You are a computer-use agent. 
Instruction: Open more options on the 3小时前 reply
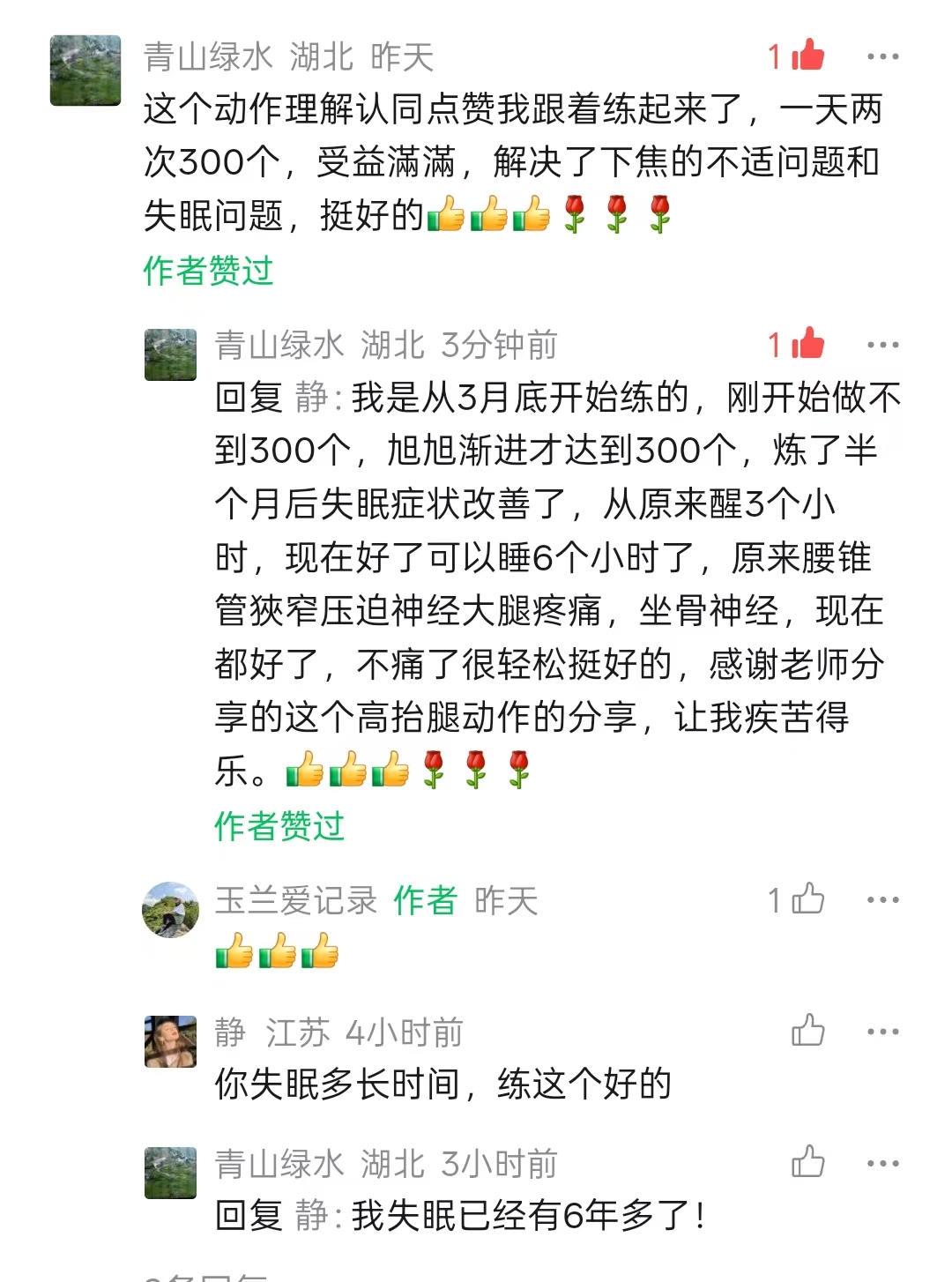pos(882,1164)
